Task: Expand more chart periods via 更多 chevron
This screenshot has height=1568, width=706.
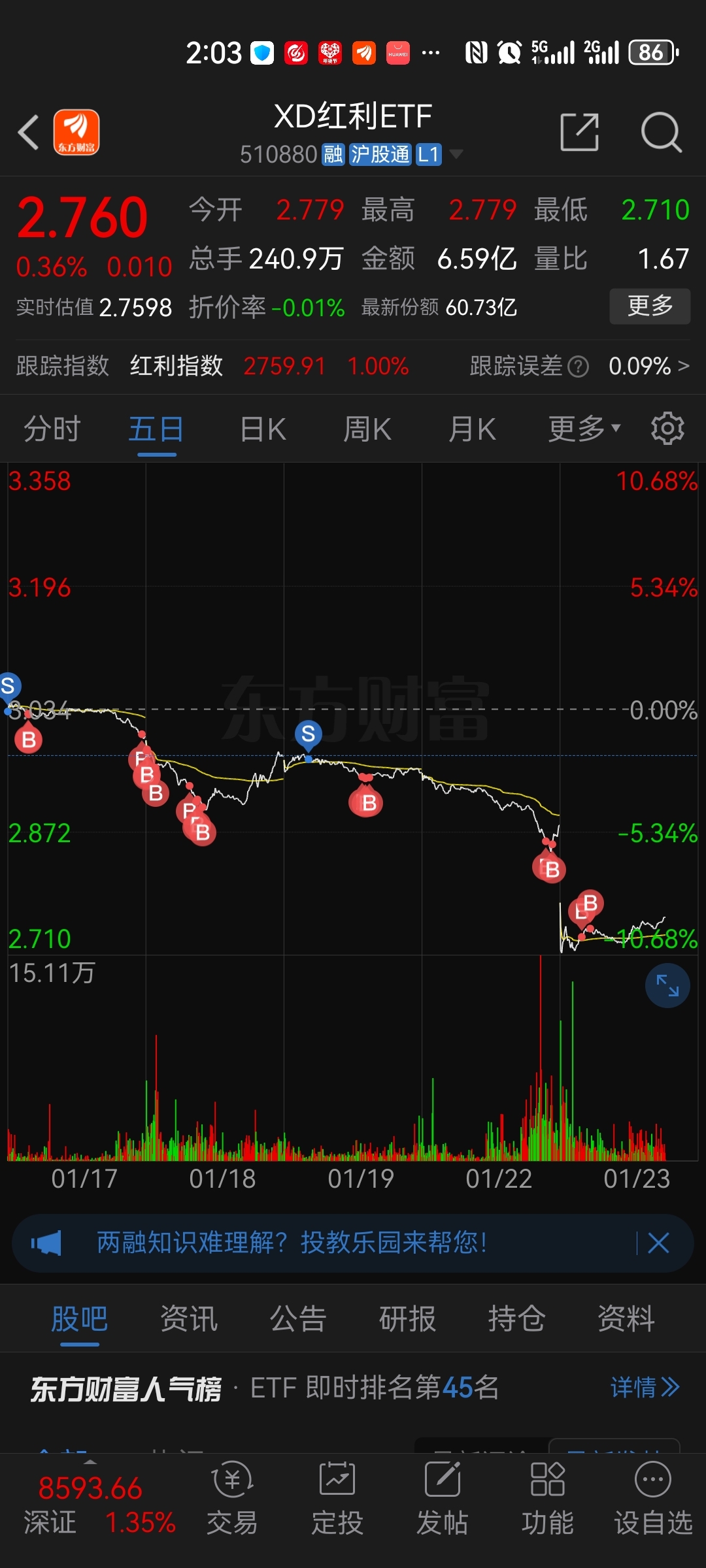Action: pyautogui.click(x=615, y=428)
